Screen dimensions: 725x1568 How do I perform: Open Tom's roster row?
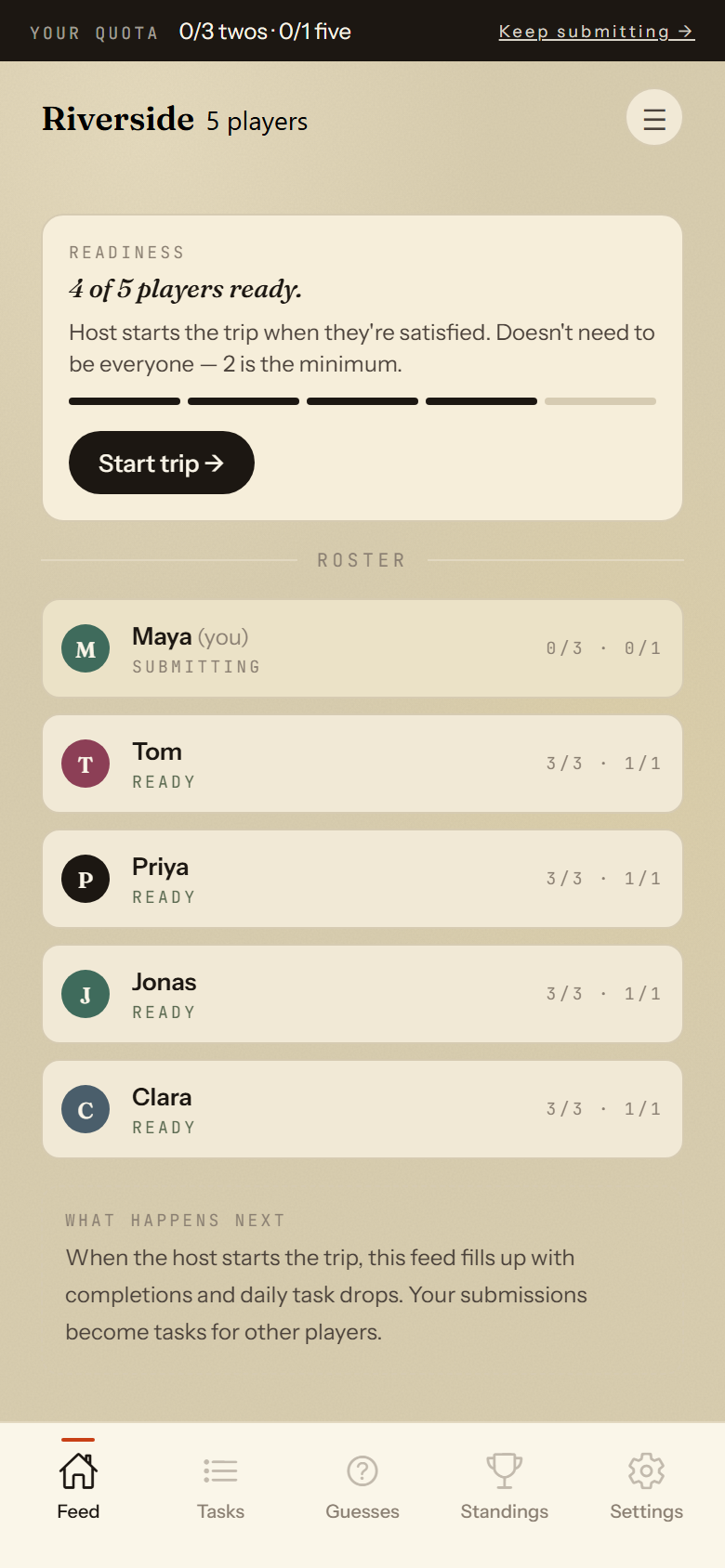click(x=362, y=764)
